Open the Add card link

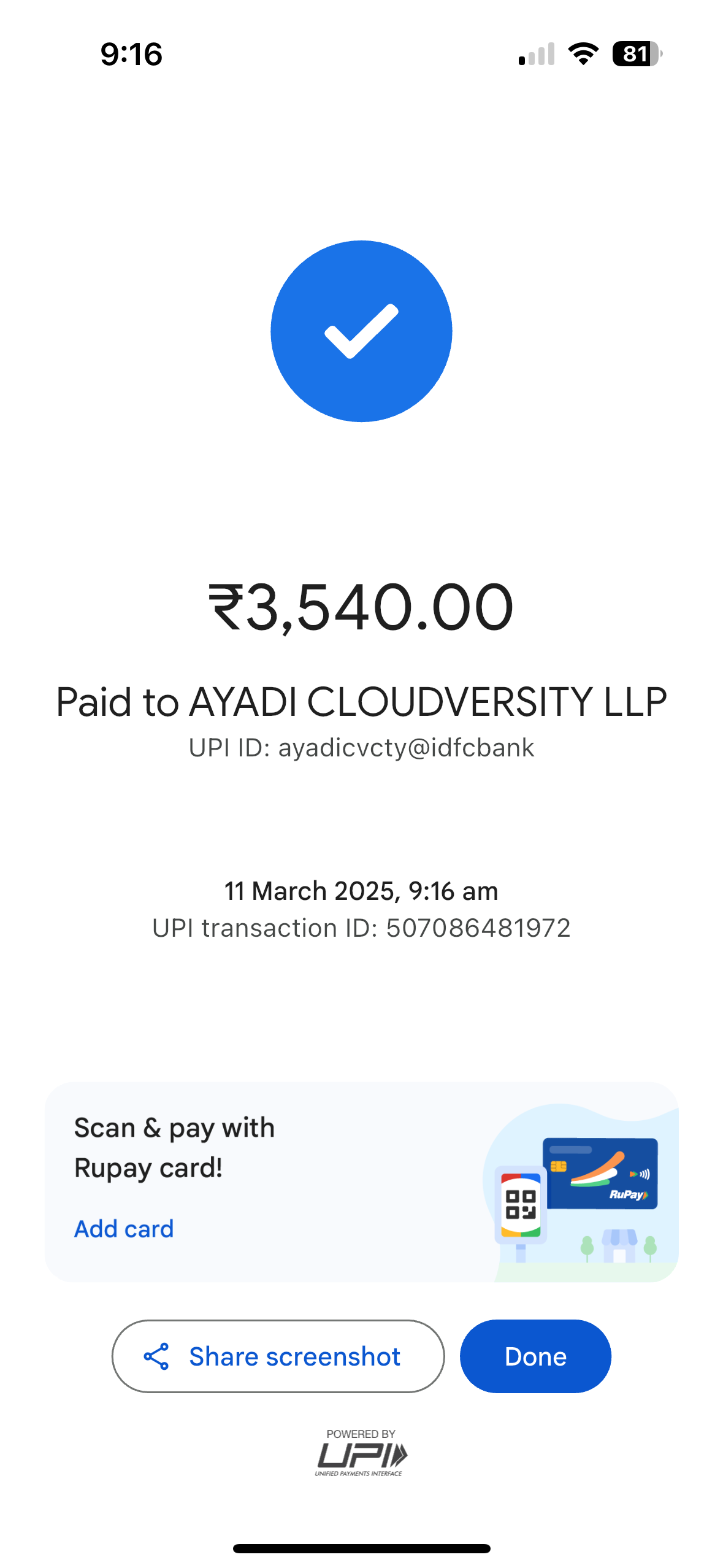124,1229
